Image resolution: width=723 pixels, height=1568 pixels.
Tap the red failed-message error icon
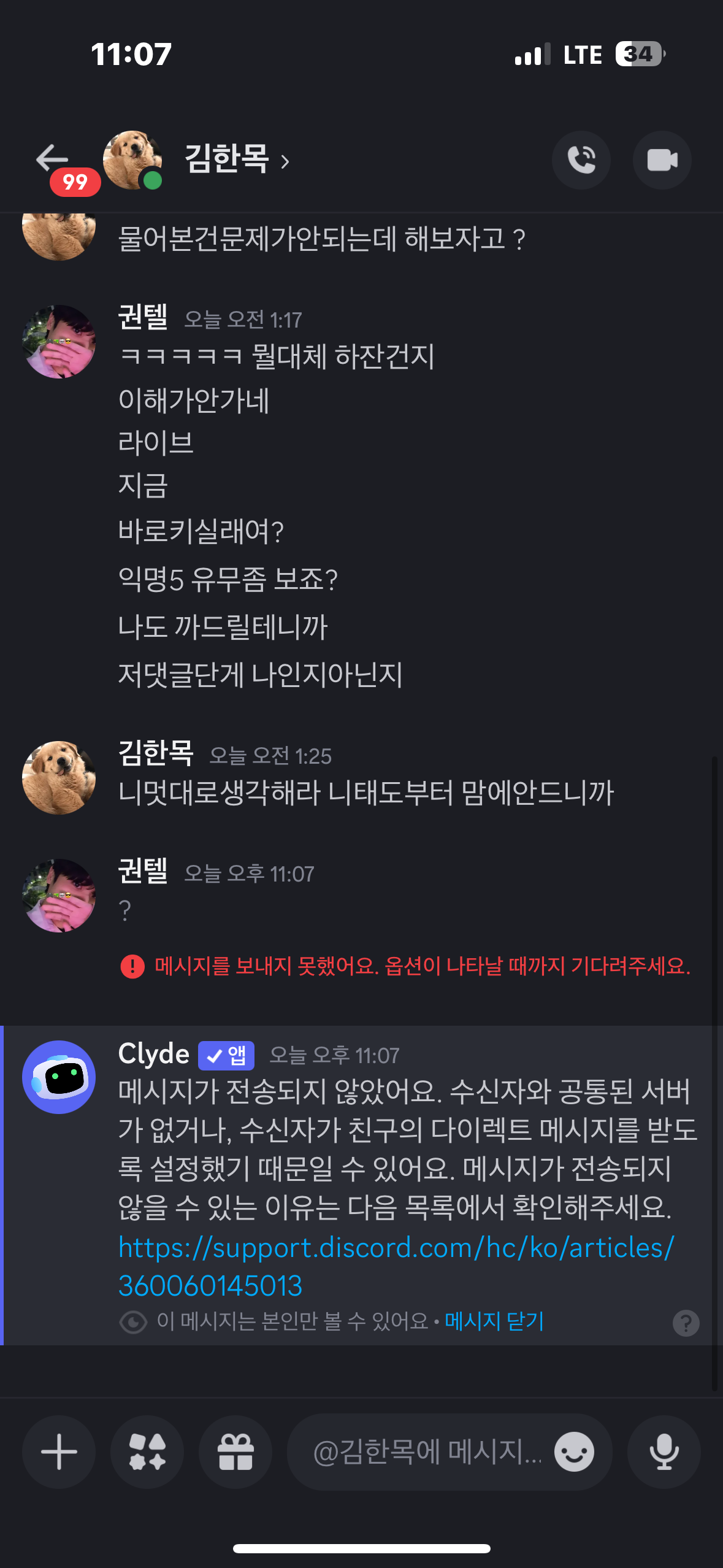tap(132, 966)
